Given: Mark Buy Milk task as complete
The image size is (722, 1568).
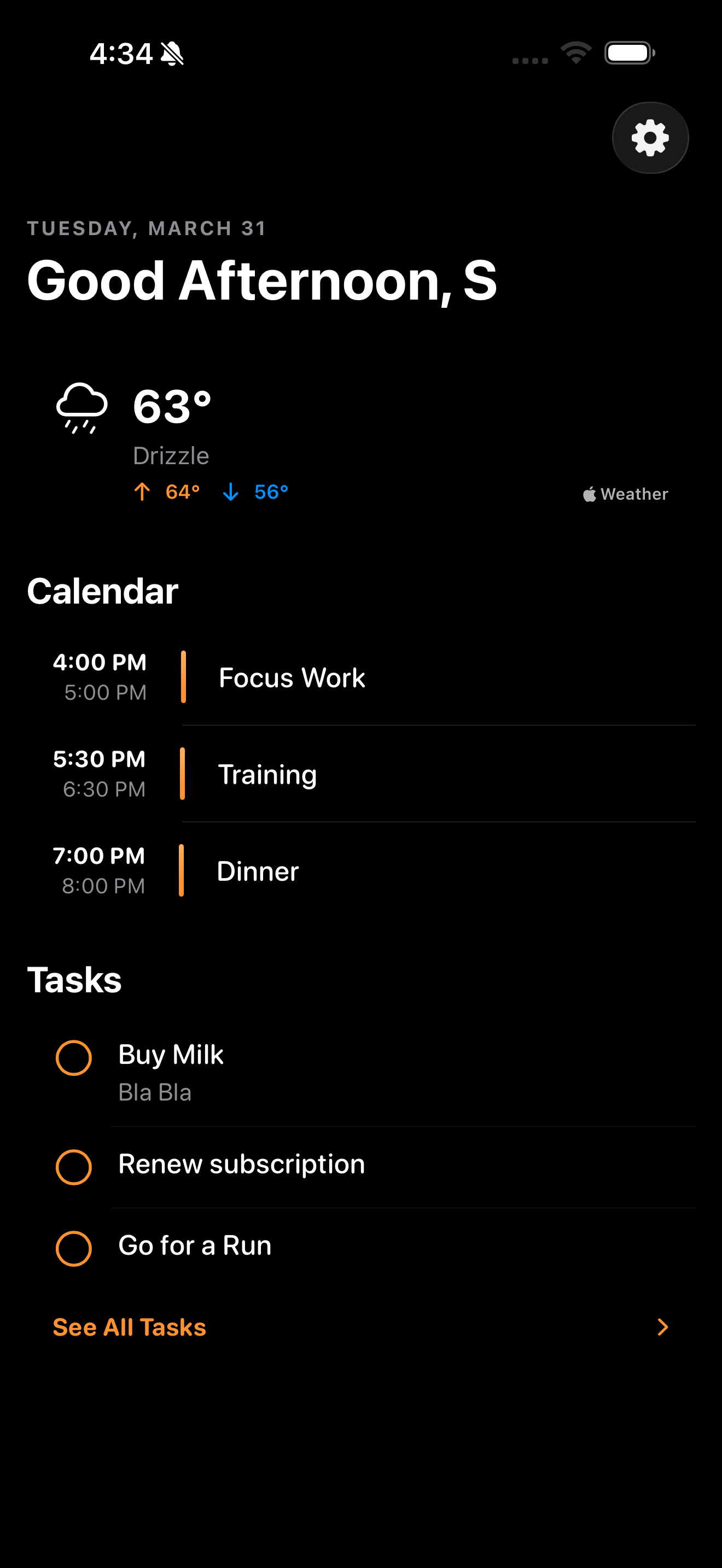Looking at the screenshot, I should (74, 1058).
